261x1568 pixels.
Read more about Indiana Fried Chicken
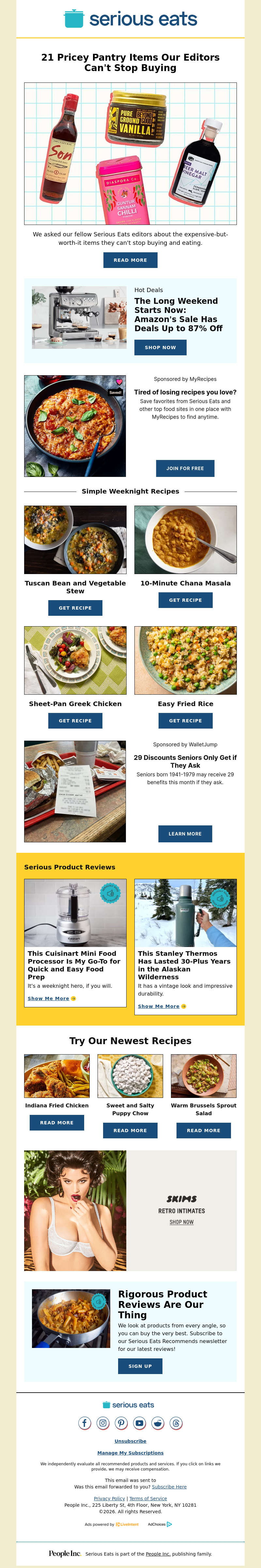tap(57, 1122)
